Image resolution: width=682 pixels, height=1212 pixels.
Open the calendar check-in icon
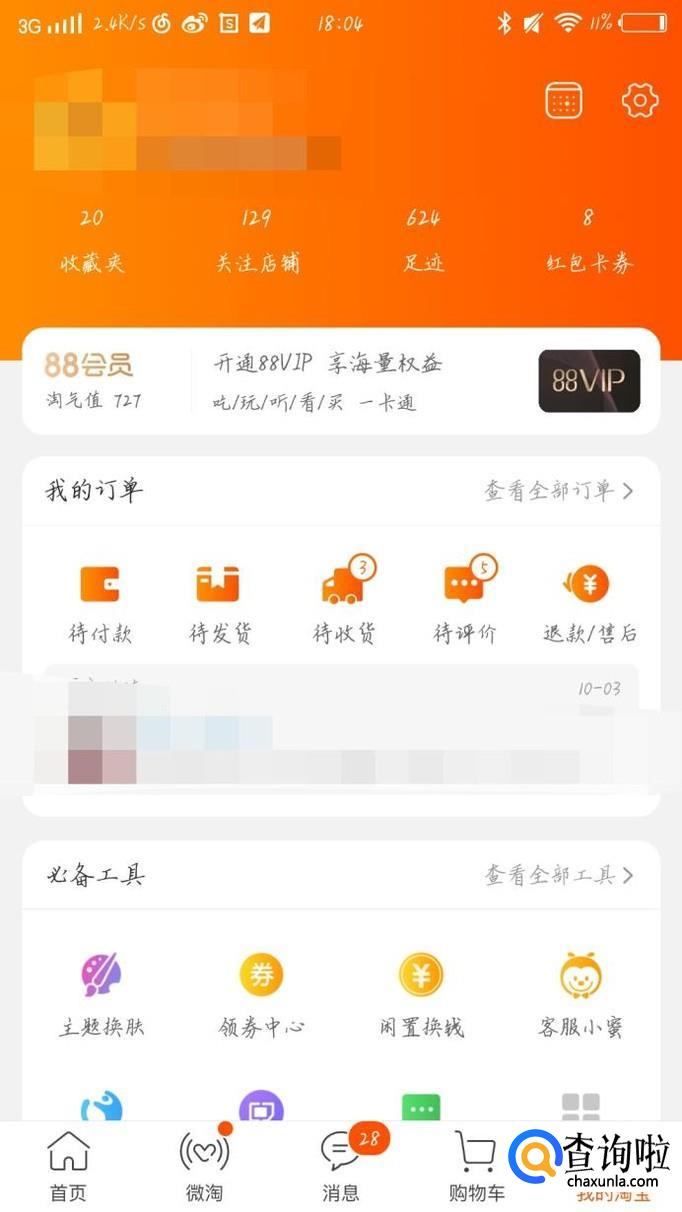coord(564,100)
